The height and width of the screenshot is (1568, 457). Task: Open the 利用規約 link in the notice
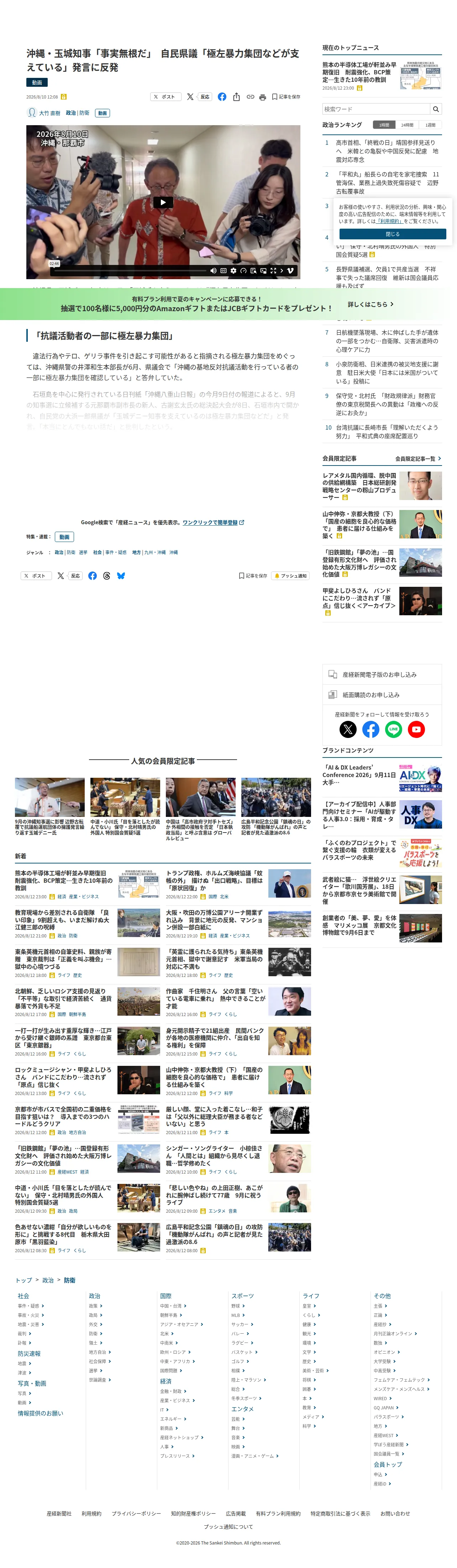[391, 222]
